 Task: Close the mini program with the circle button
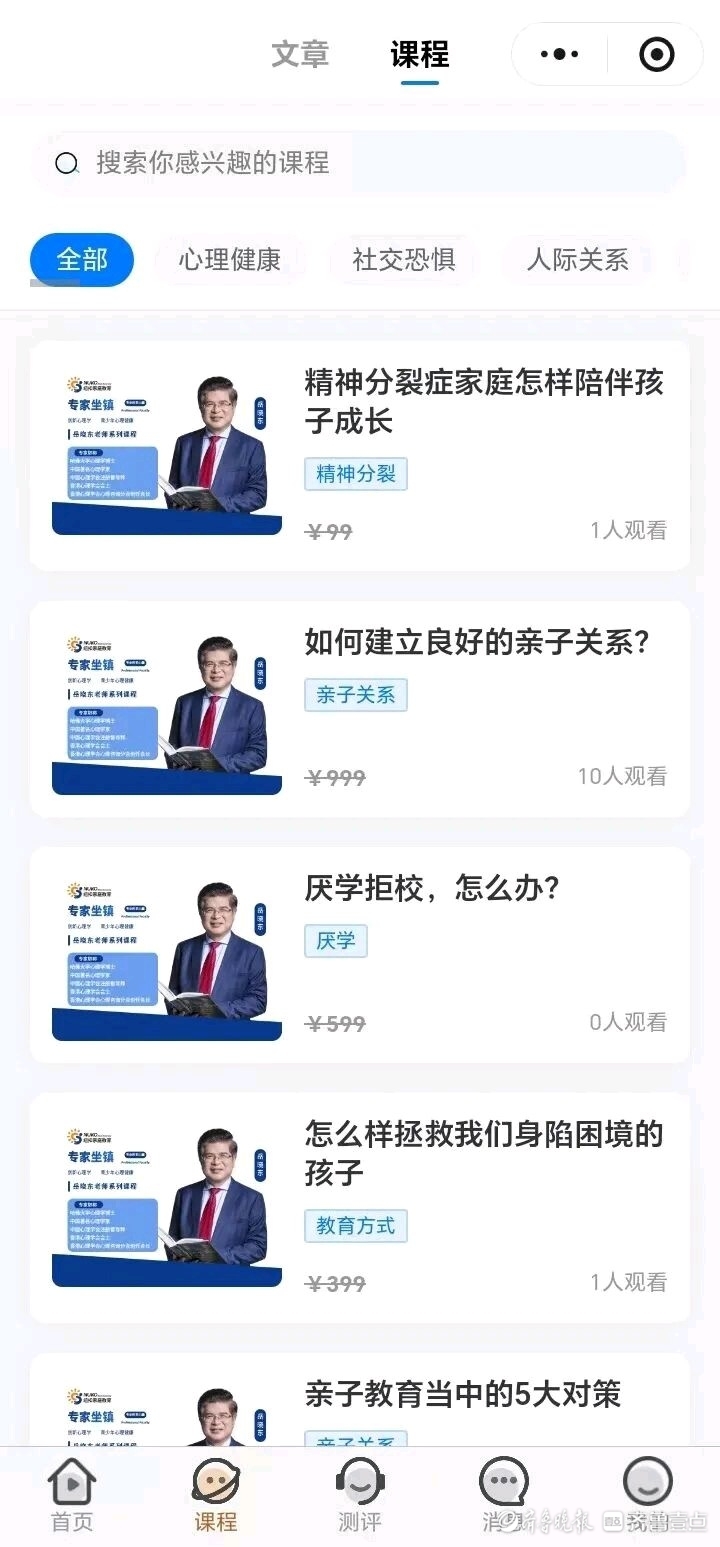coord(656,55)
